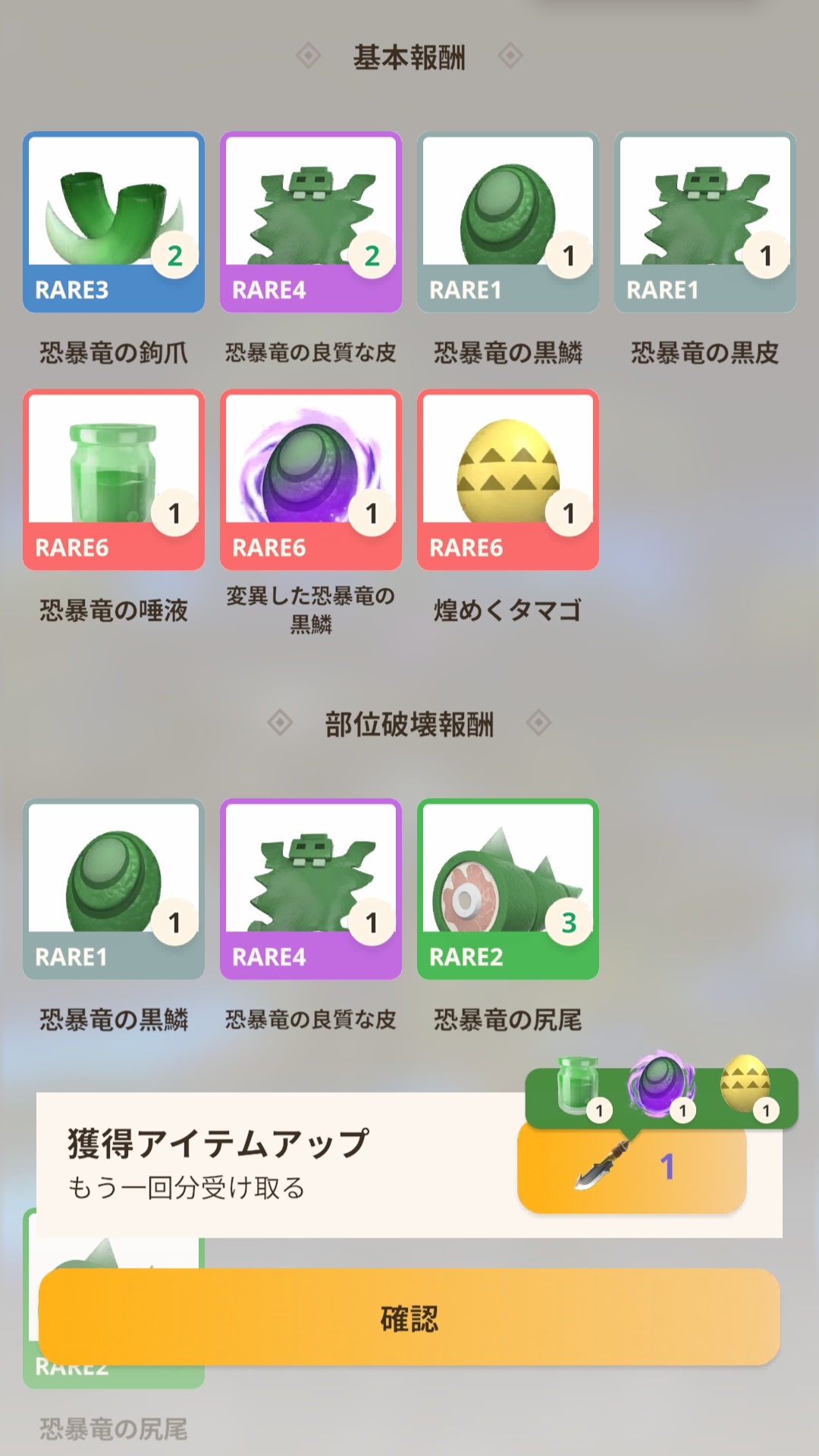Open the 変異した恐暴竜の黒鱗 item tile

tap(311, 480)
